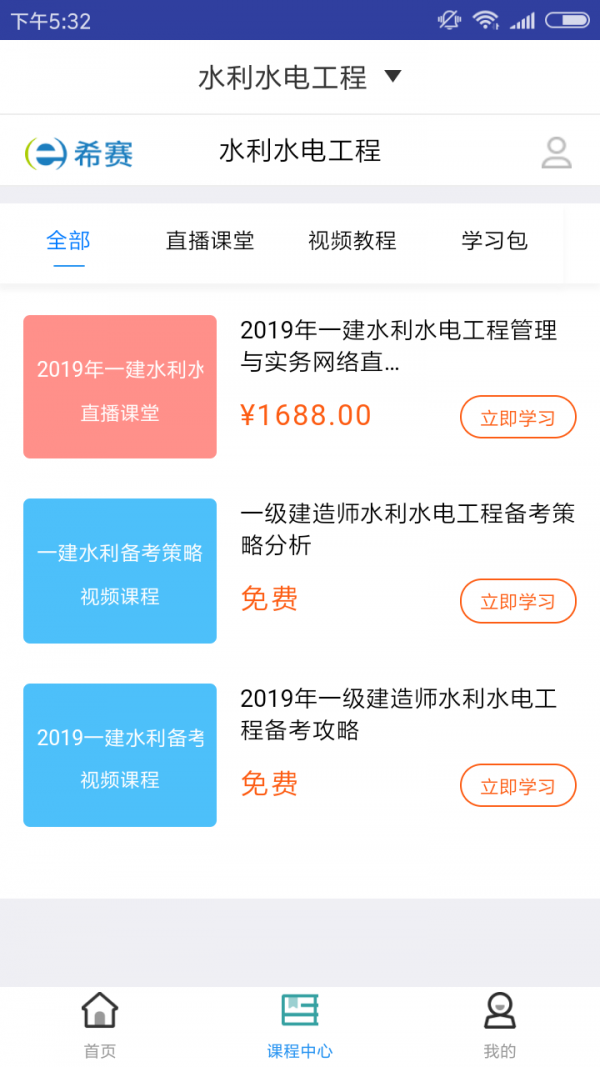Go to the 首页 home tab
600x1067 pixels.
coord(100,1026)
